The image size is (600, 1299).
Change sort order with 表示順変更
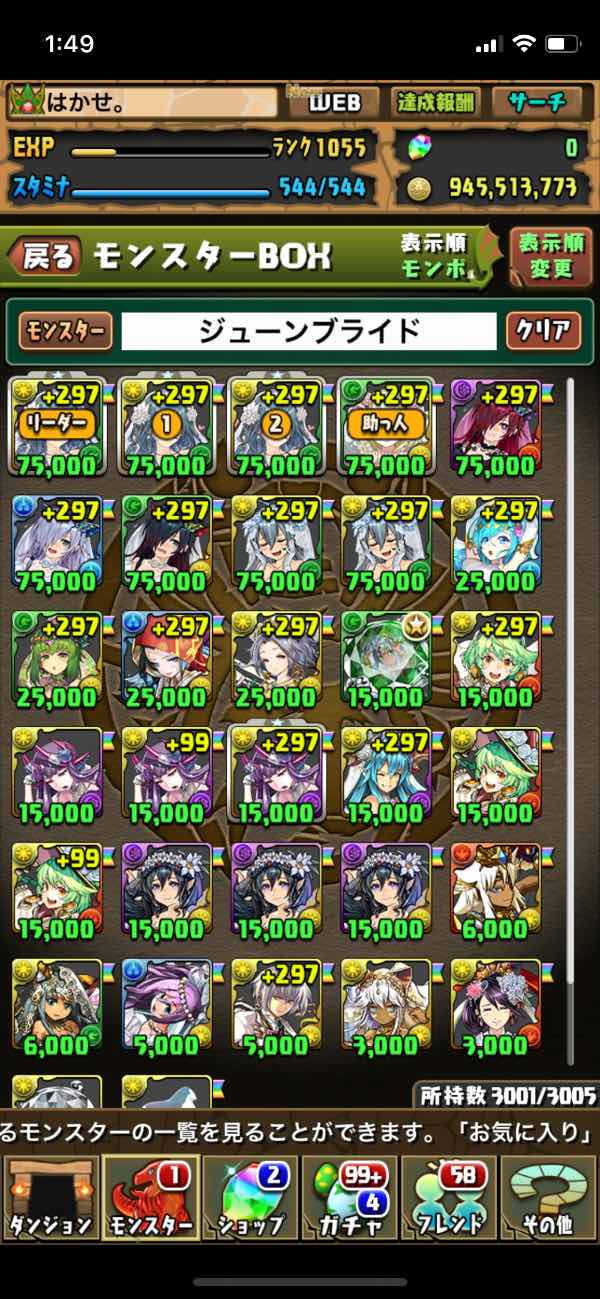[x=545, y=257]
